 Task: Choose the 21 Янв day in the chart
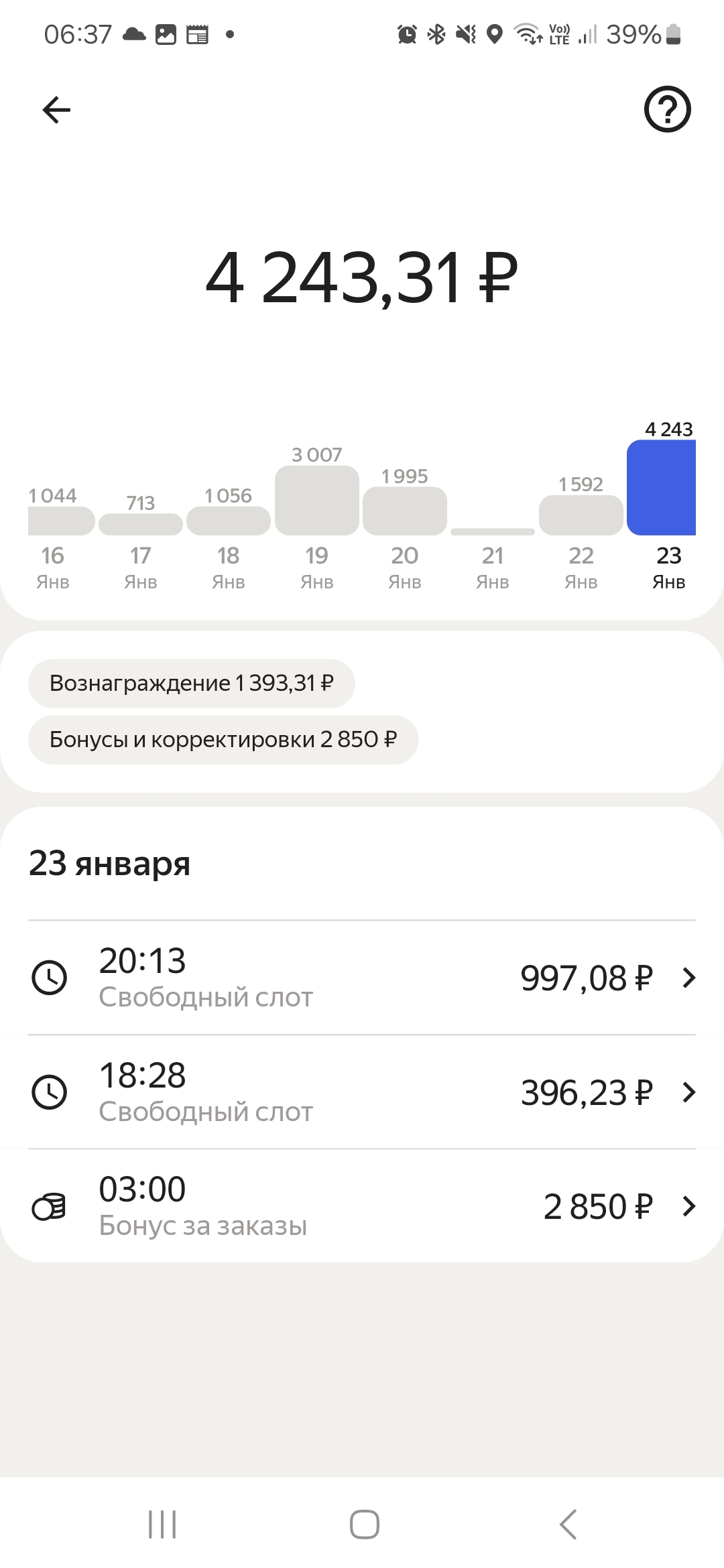493,532
